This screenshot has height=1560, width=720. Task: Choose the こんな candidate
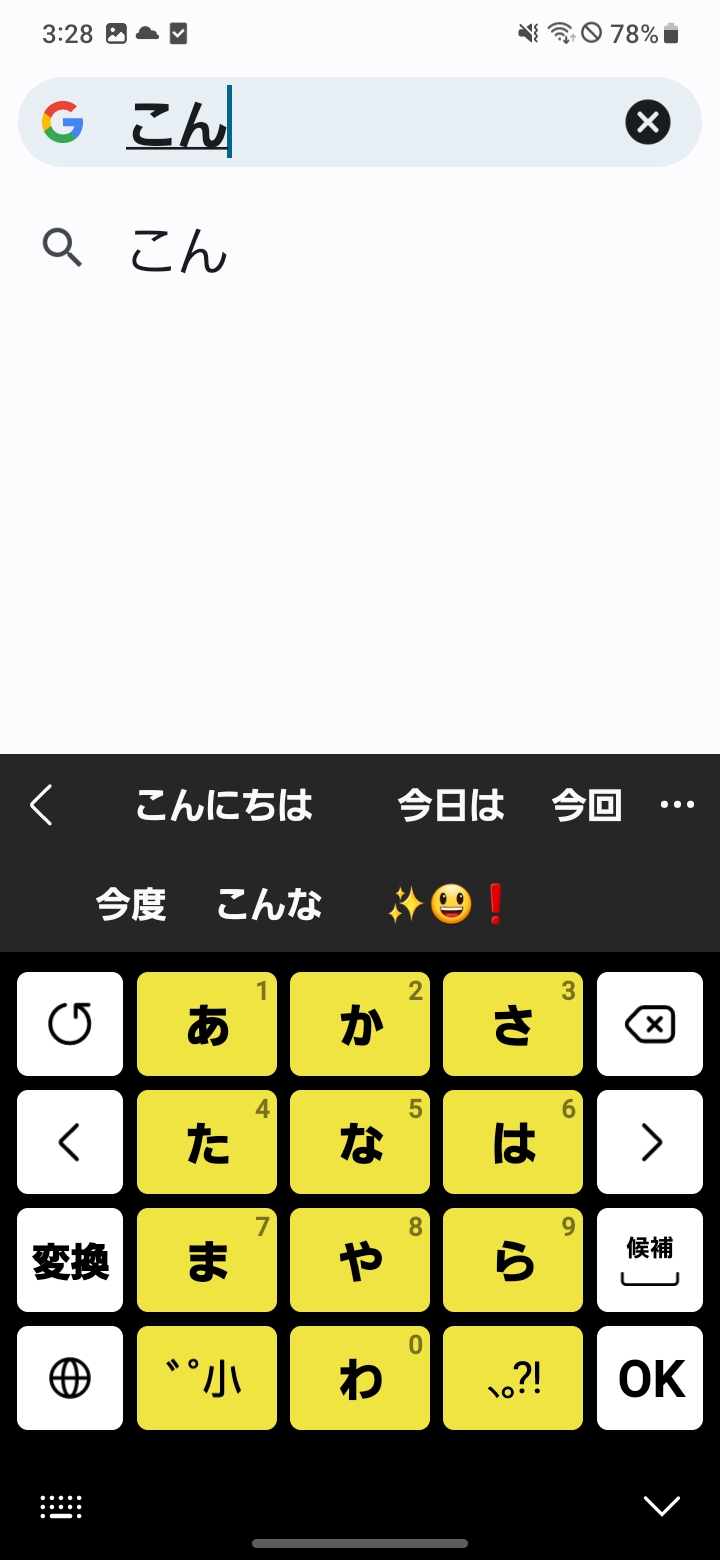pyautogui.click(x=270, y=905)
